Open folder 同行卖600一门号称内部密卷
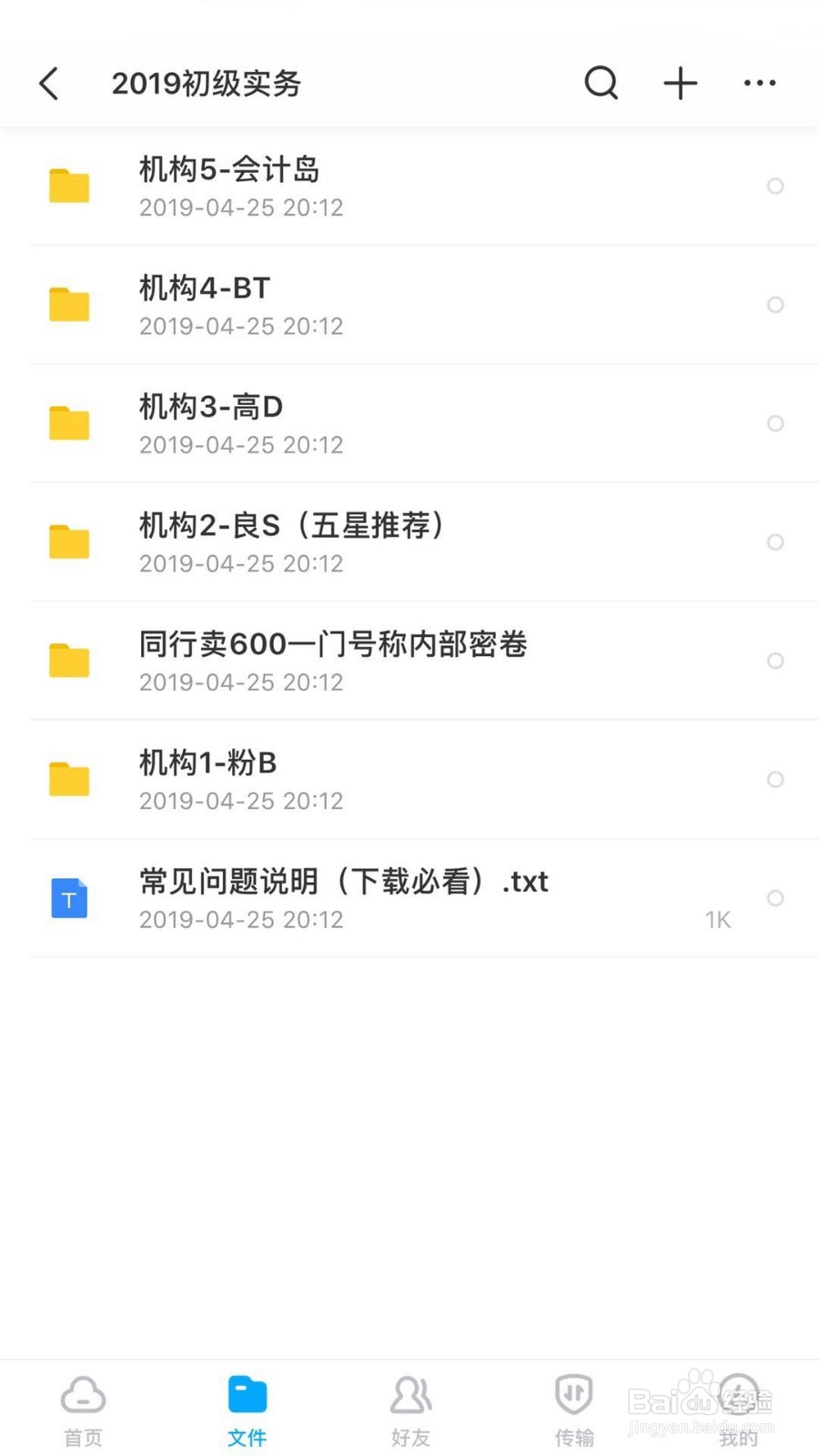The width and height of the screenshot is (819, 1456). tap(333, 660)
